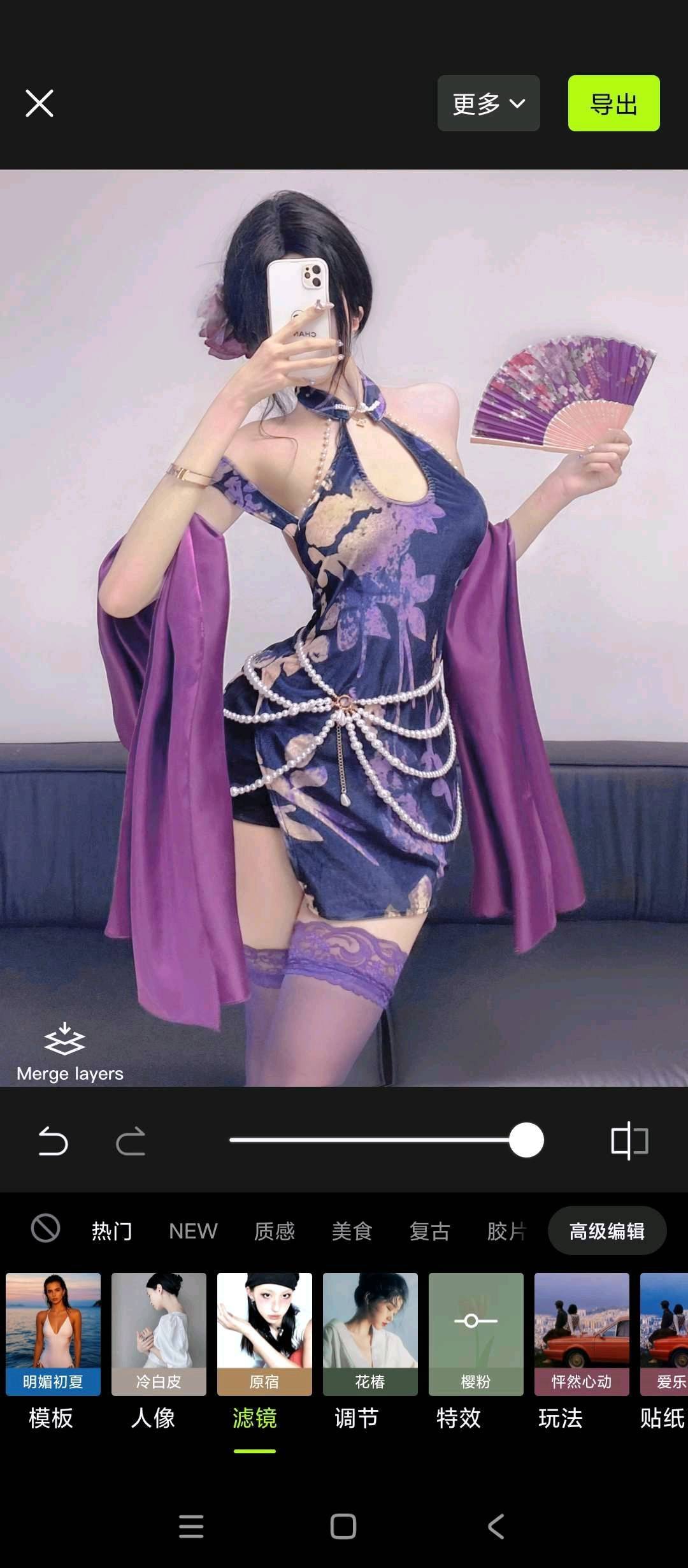The image size is (688, 1568).
Task: Apply the 花椿 filter
Action: [370, 1333]
